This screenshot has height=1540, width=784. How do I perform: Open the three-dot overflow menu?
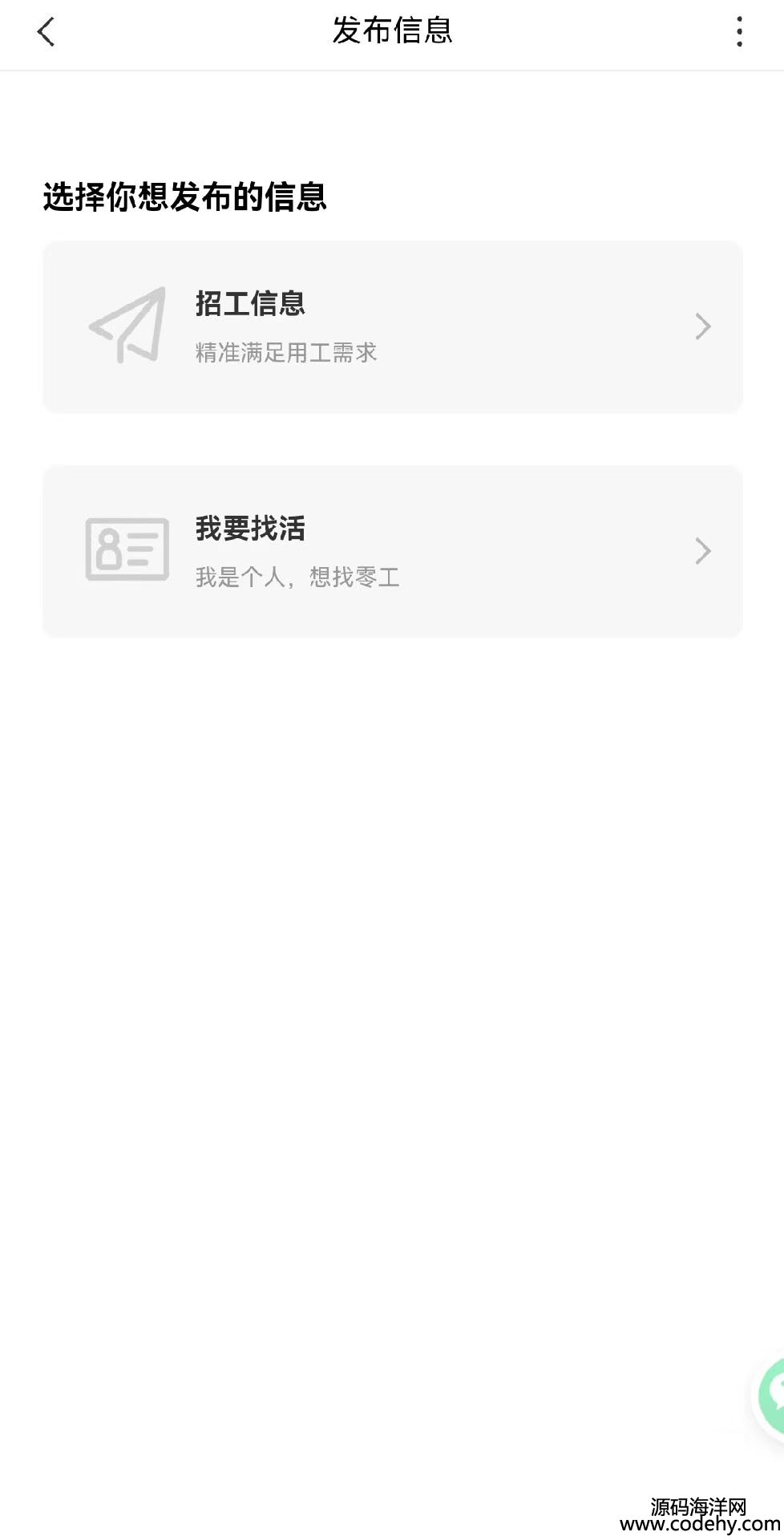(x=739, y=33)
